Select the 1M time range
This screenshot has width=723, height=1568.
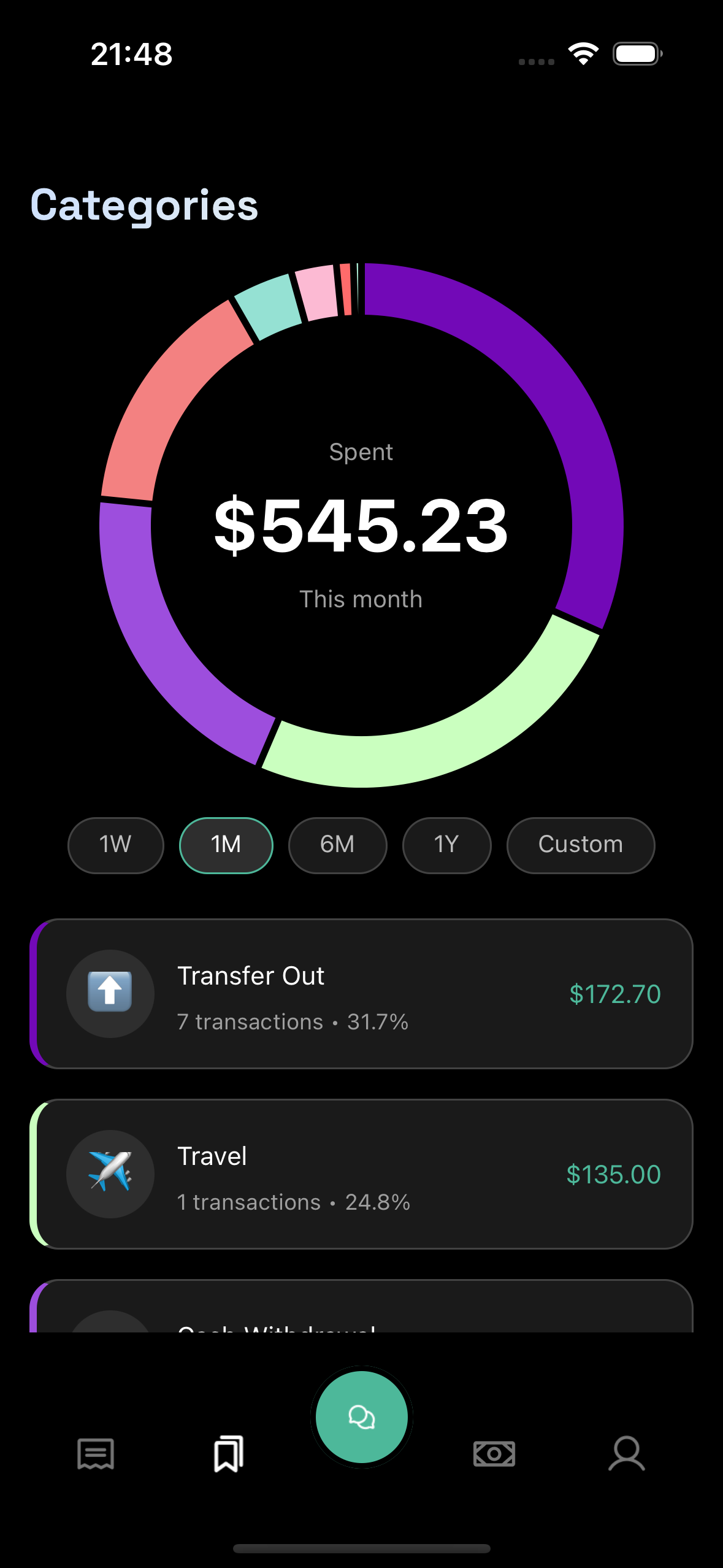[226, 845]
